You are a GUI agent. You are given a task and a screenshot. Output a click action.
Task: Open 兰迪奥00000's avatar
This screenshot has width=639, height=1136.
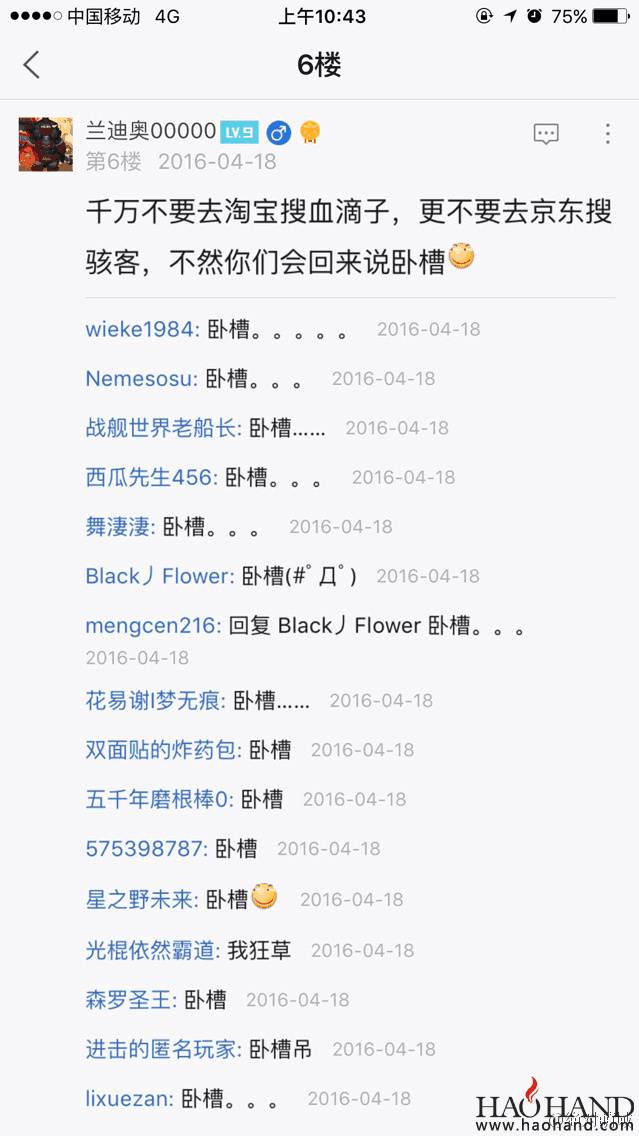click(x=45, y=144)
